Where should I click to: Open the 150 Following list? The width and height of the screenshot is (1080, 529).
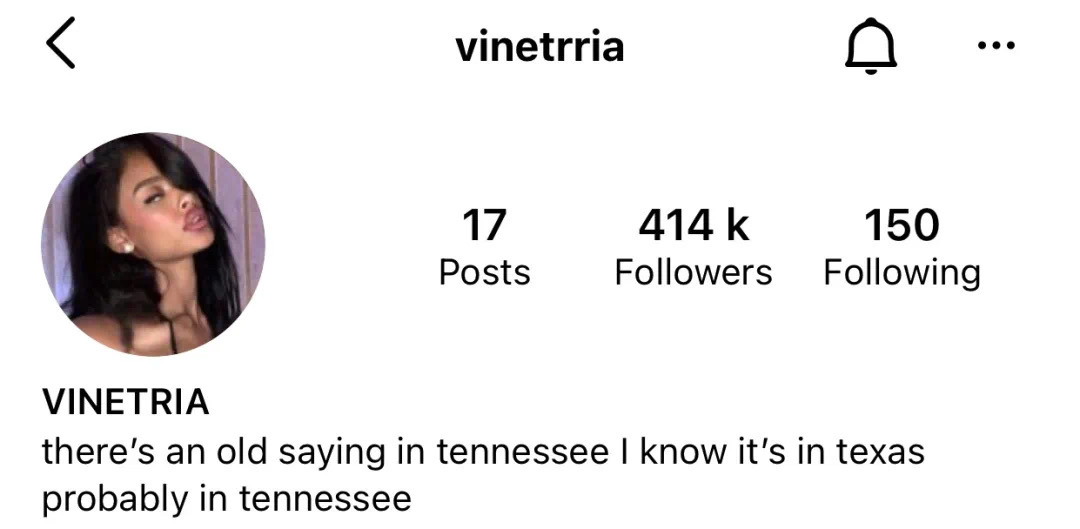(x=901, y=247)
